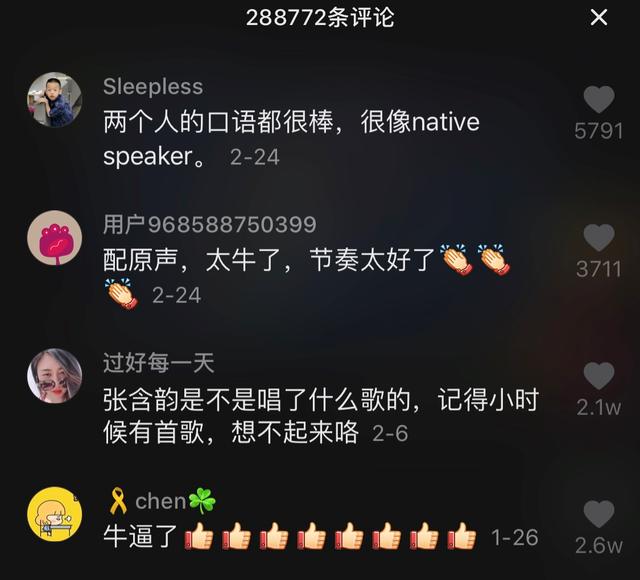Screen dimensions: 640x580
Task: Like Sleepless's comment
Action: 598,100
